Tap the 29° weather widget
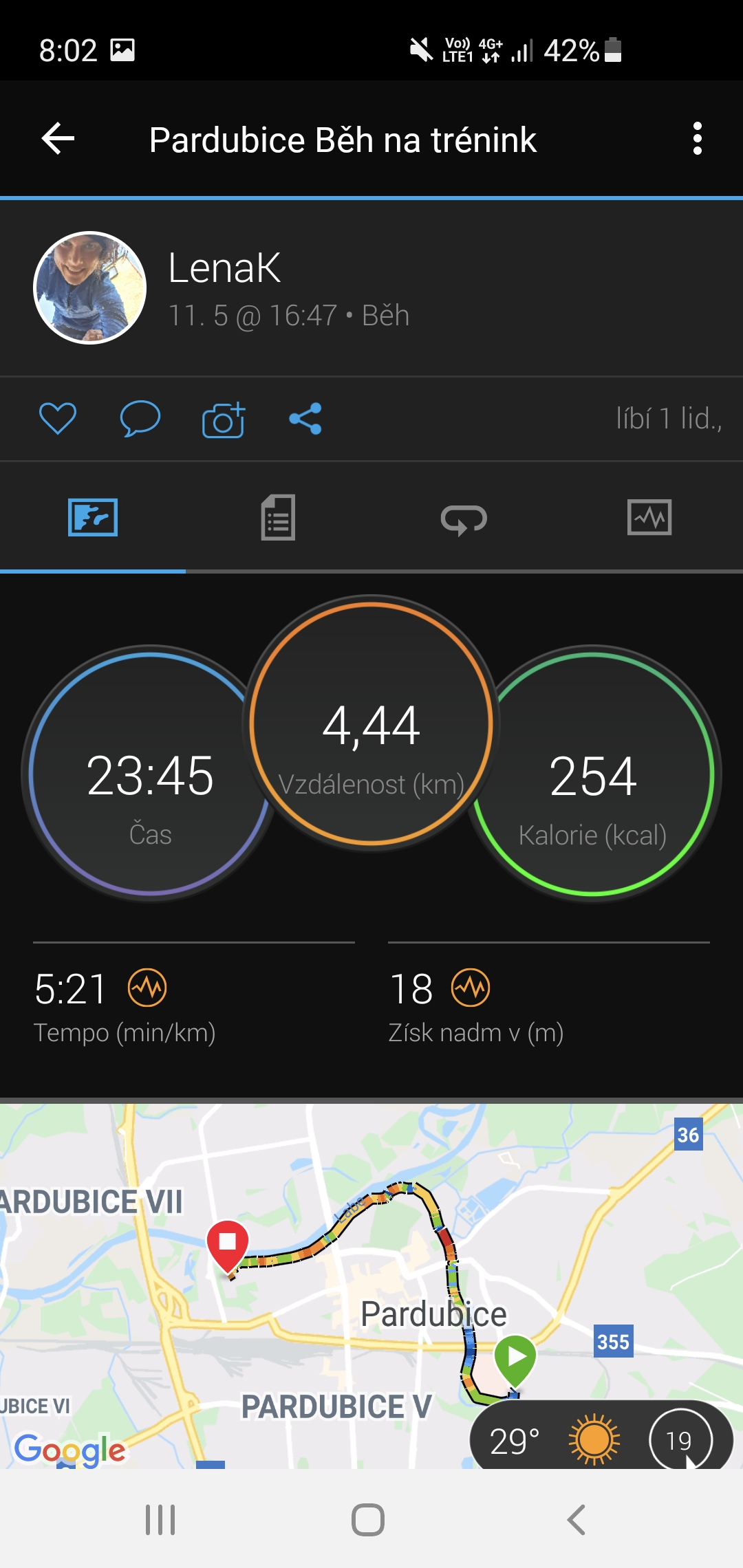Viewport: 743px width, 1568px height. [x=601, y=1437]
